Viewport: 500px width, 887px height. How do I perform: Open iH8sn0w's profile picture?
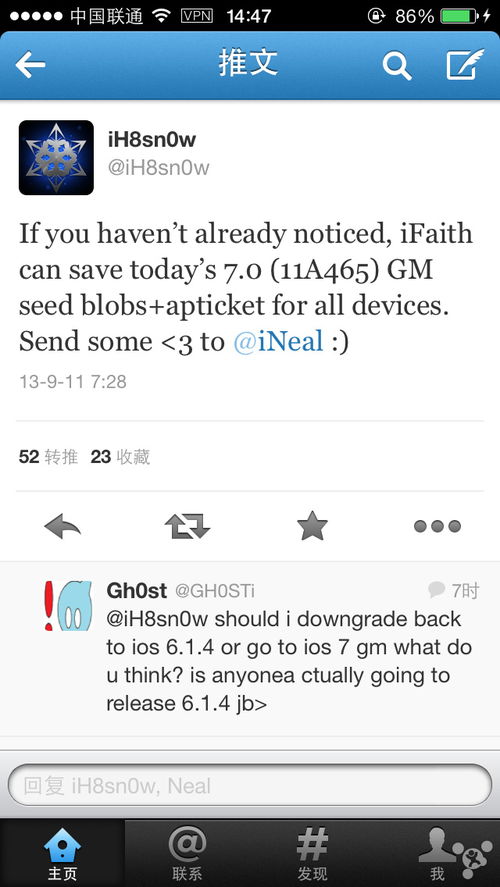tap(56, 157)
